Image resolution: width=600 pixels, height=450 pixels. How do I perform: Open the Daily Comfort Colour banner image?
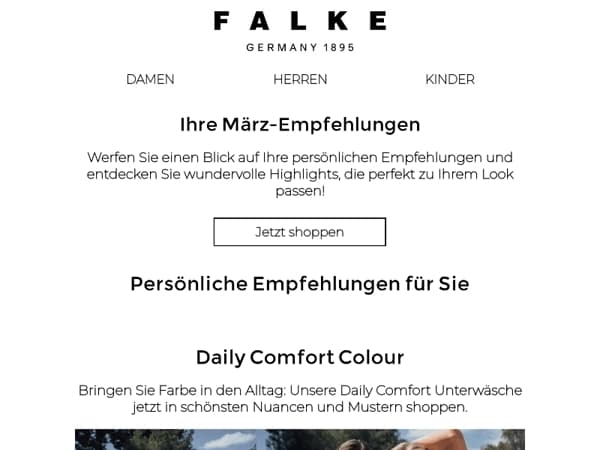(300, 440)
